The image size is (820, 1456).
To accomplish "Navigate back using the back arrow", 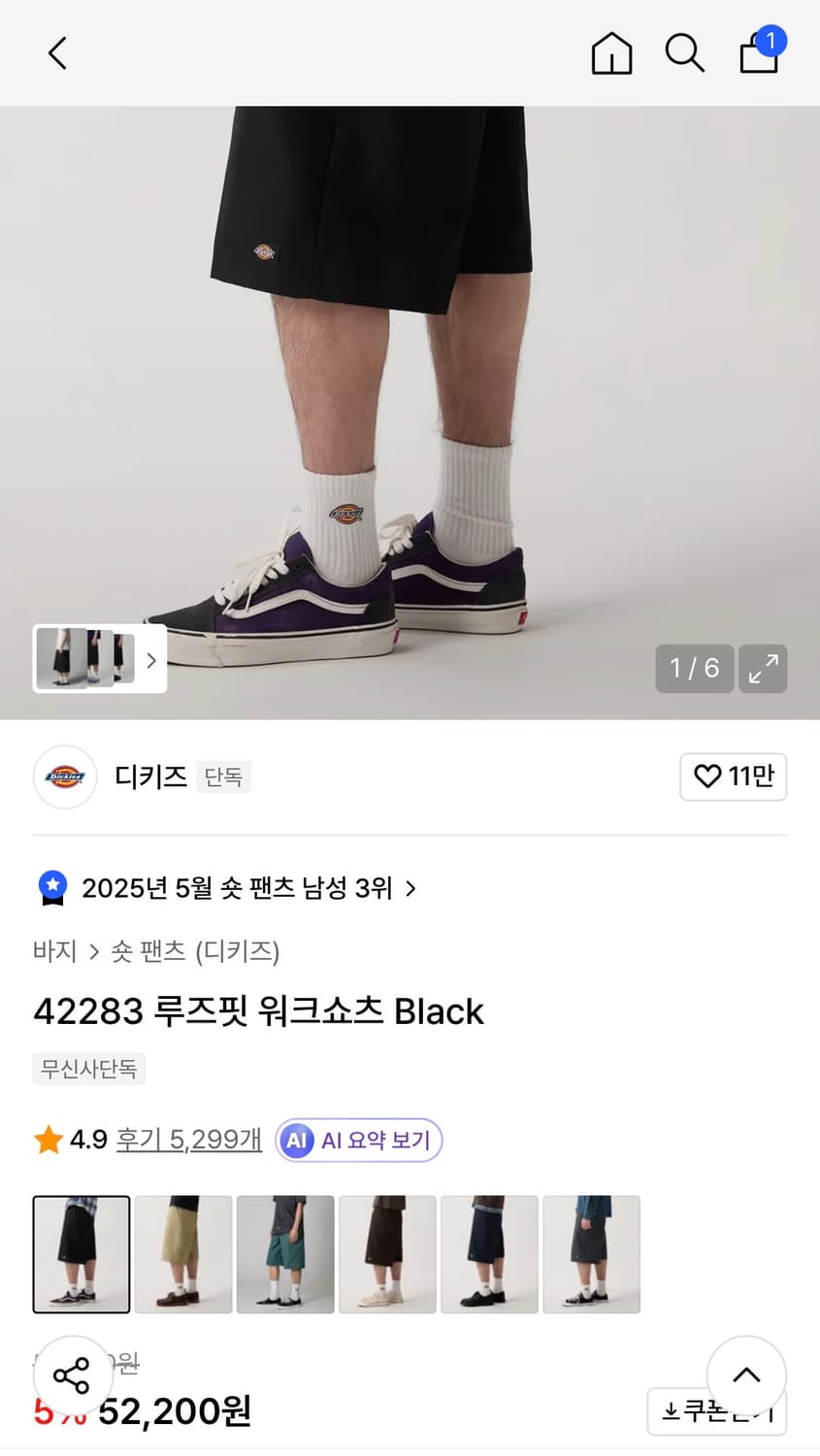I will pyautogui.click(x=56, y=53).
